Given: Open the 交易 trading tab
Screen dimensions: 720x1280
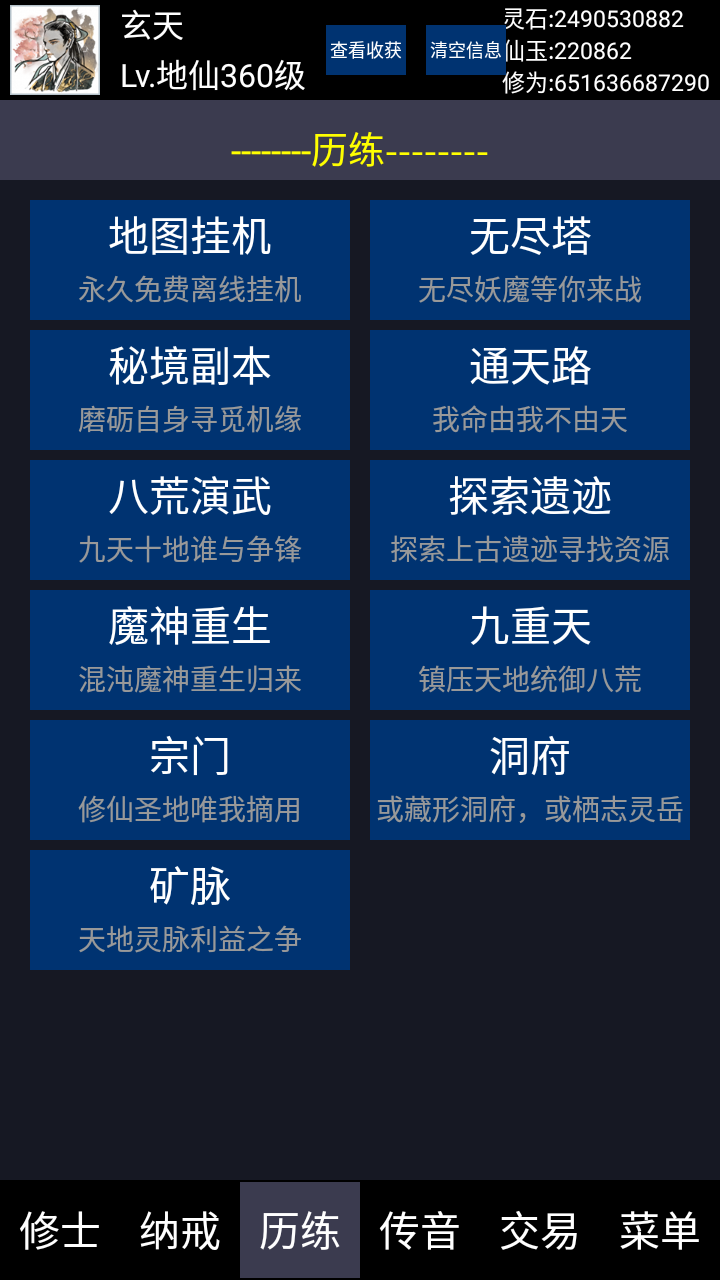Looking at the screenshot, I should pos(539,1232).
